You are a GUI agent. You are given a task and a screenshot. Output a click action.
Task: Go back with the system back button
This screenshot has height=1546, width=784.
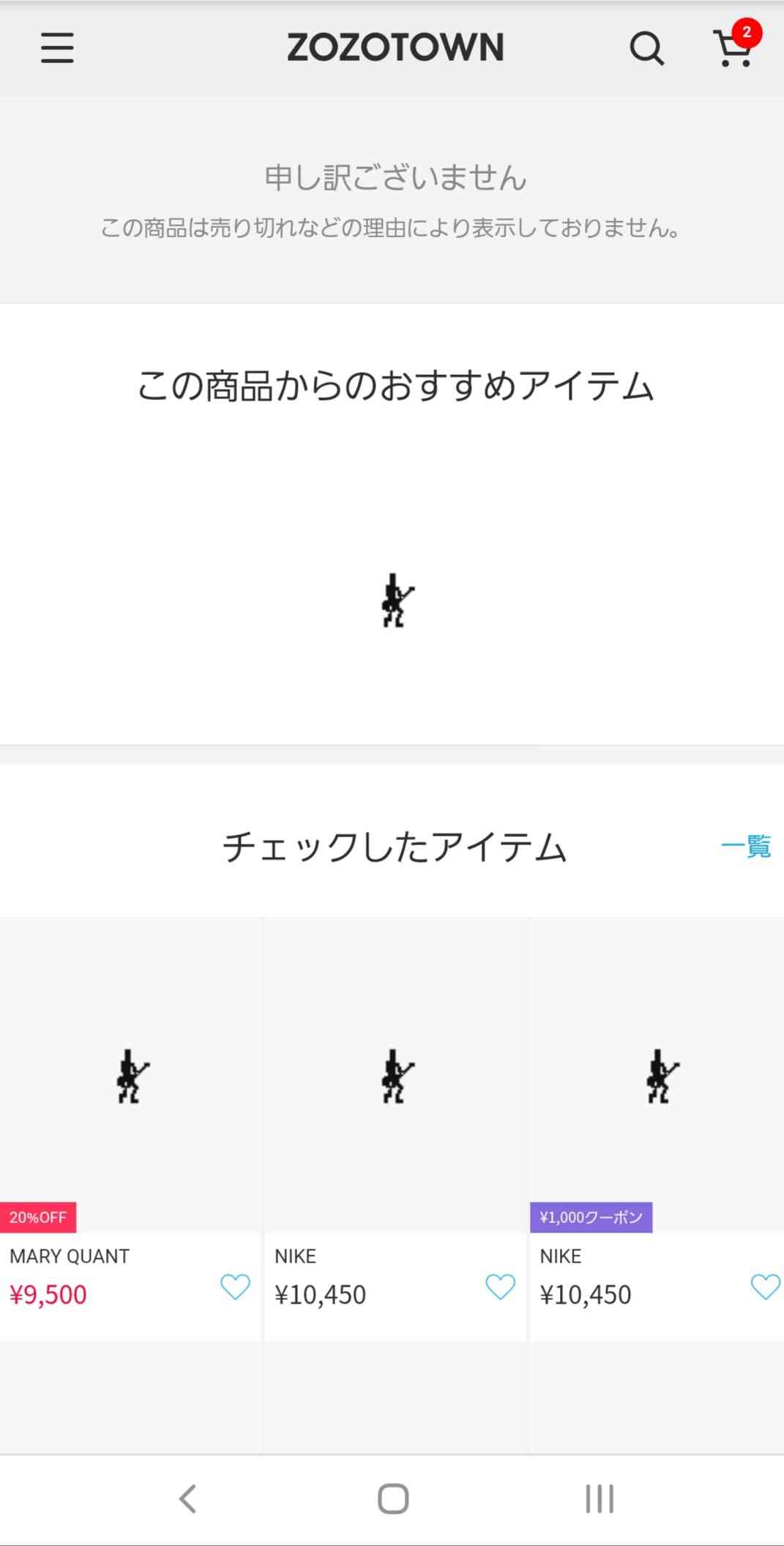click(x=188, y=1499)
